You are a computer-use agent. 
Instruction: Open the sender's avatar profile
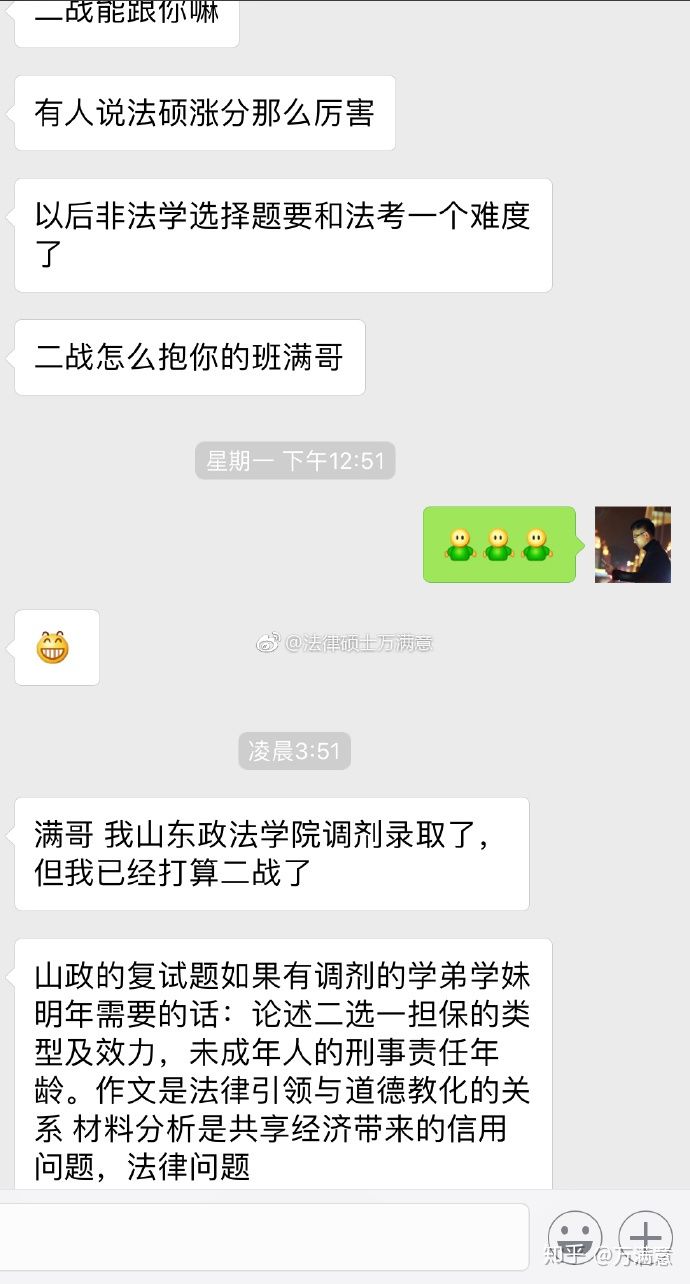(x=632, y=544)
